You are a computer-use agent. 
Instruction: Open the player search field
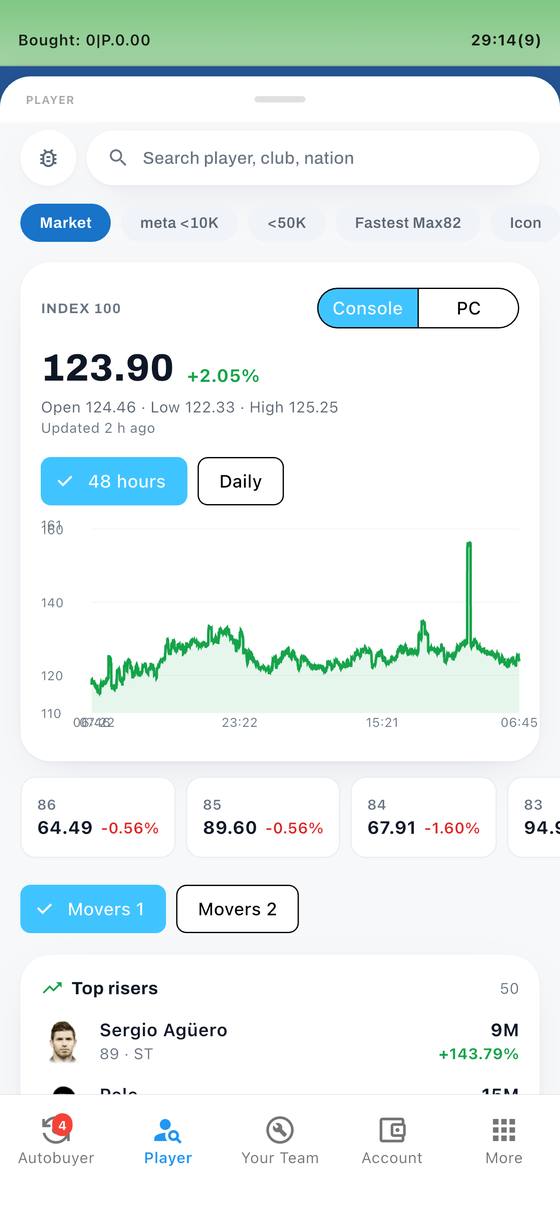tap(313, 158)
